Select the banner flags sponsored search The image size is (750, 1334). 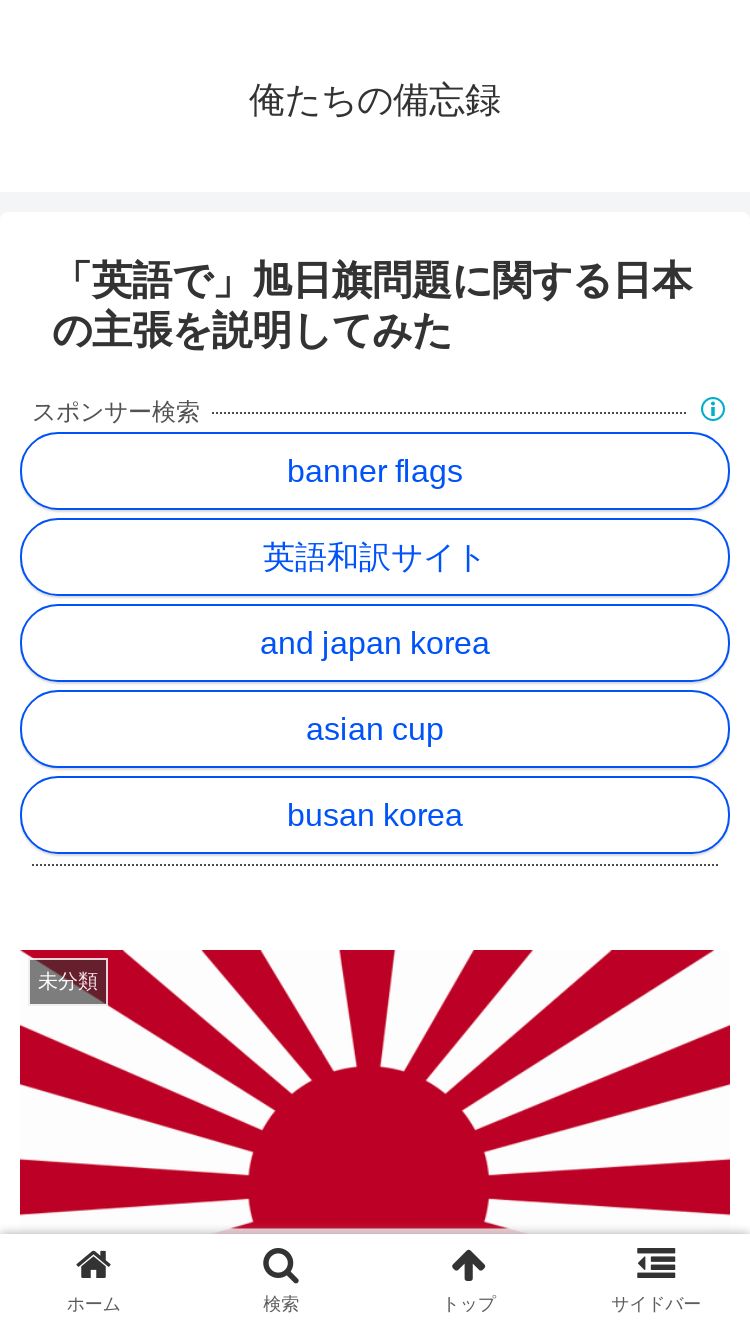[375, 471]
